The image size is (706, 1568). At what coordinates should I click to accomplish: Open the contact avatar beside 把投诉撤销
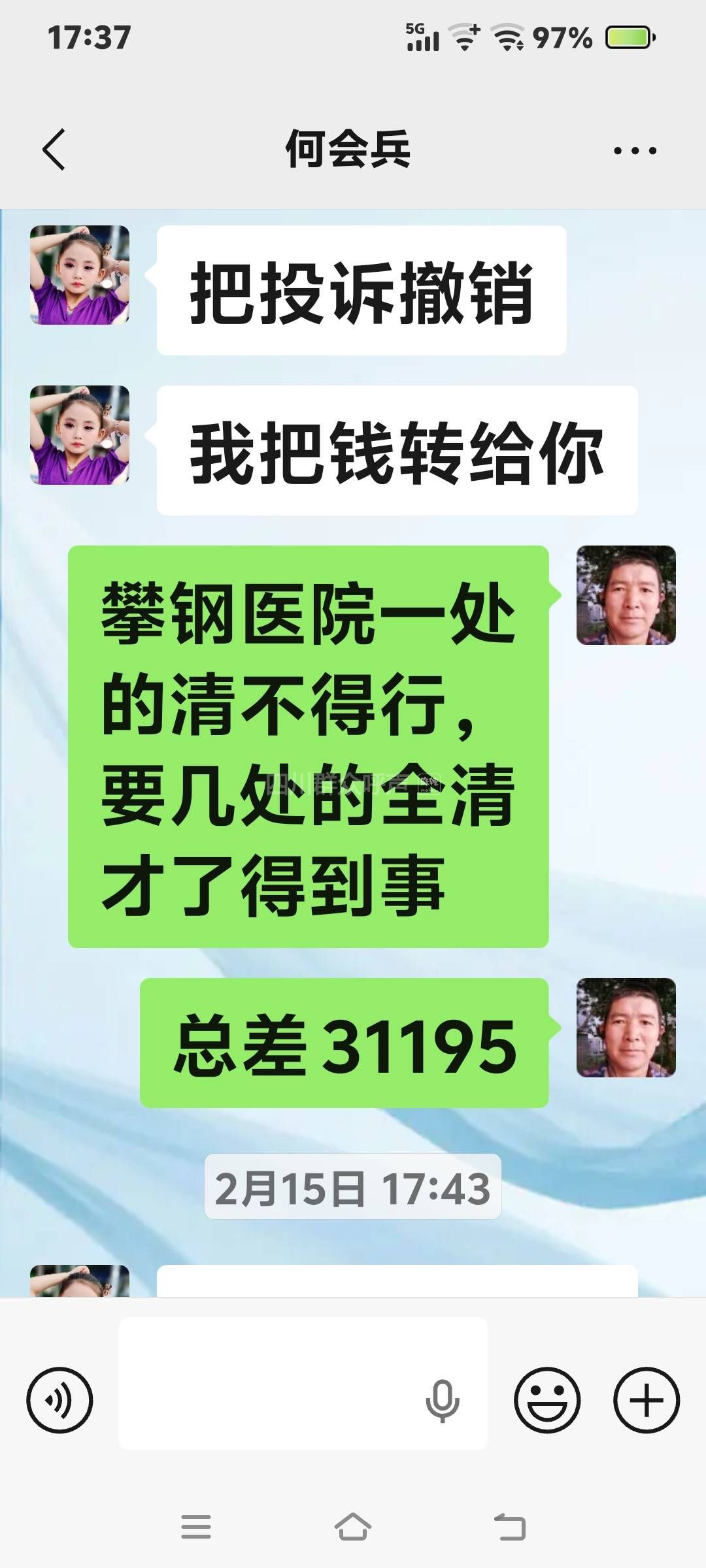point(80,275)
